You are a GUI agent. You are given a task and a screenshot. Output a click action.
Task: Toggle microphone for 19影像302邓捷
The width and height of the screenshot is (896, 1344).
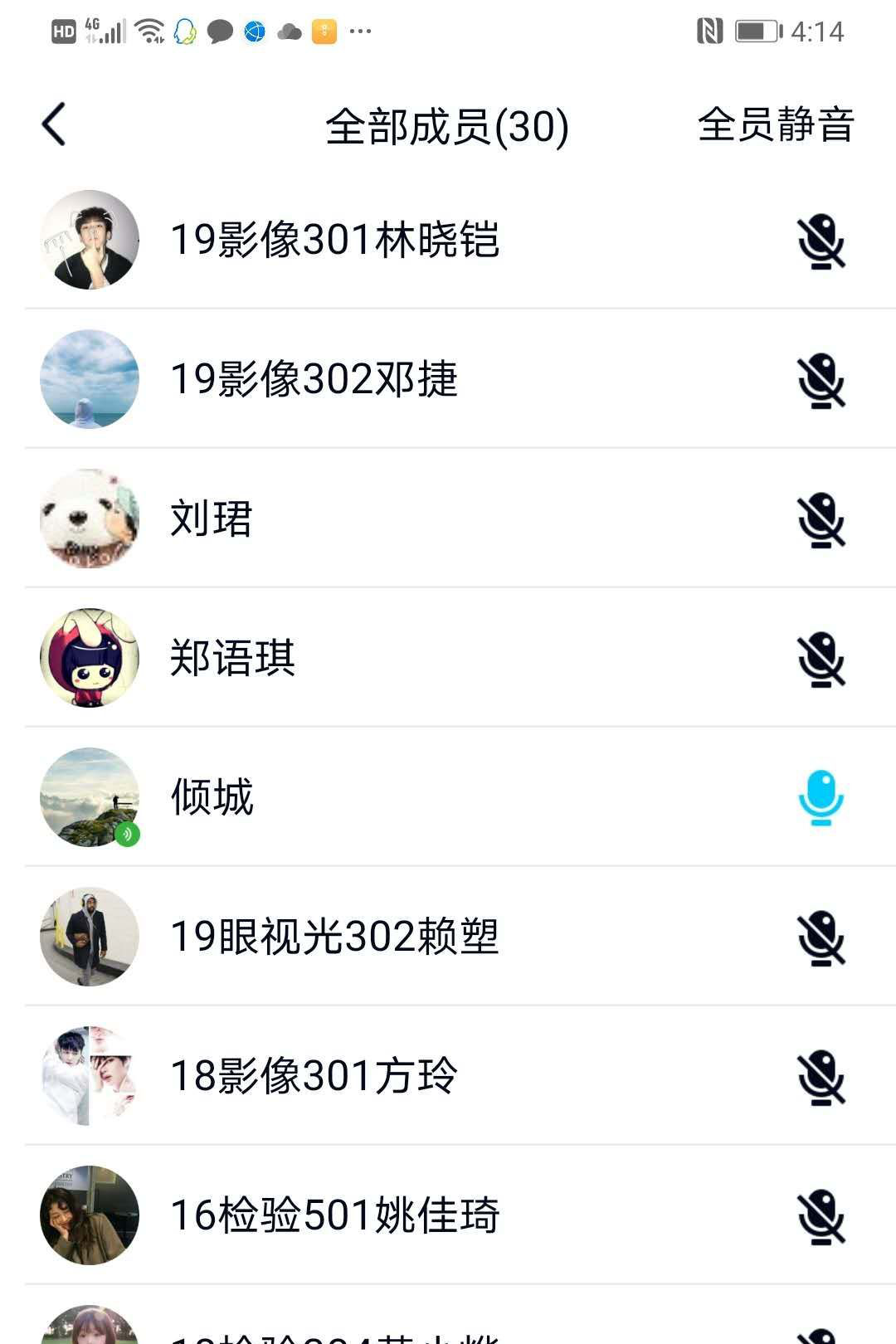821,382
